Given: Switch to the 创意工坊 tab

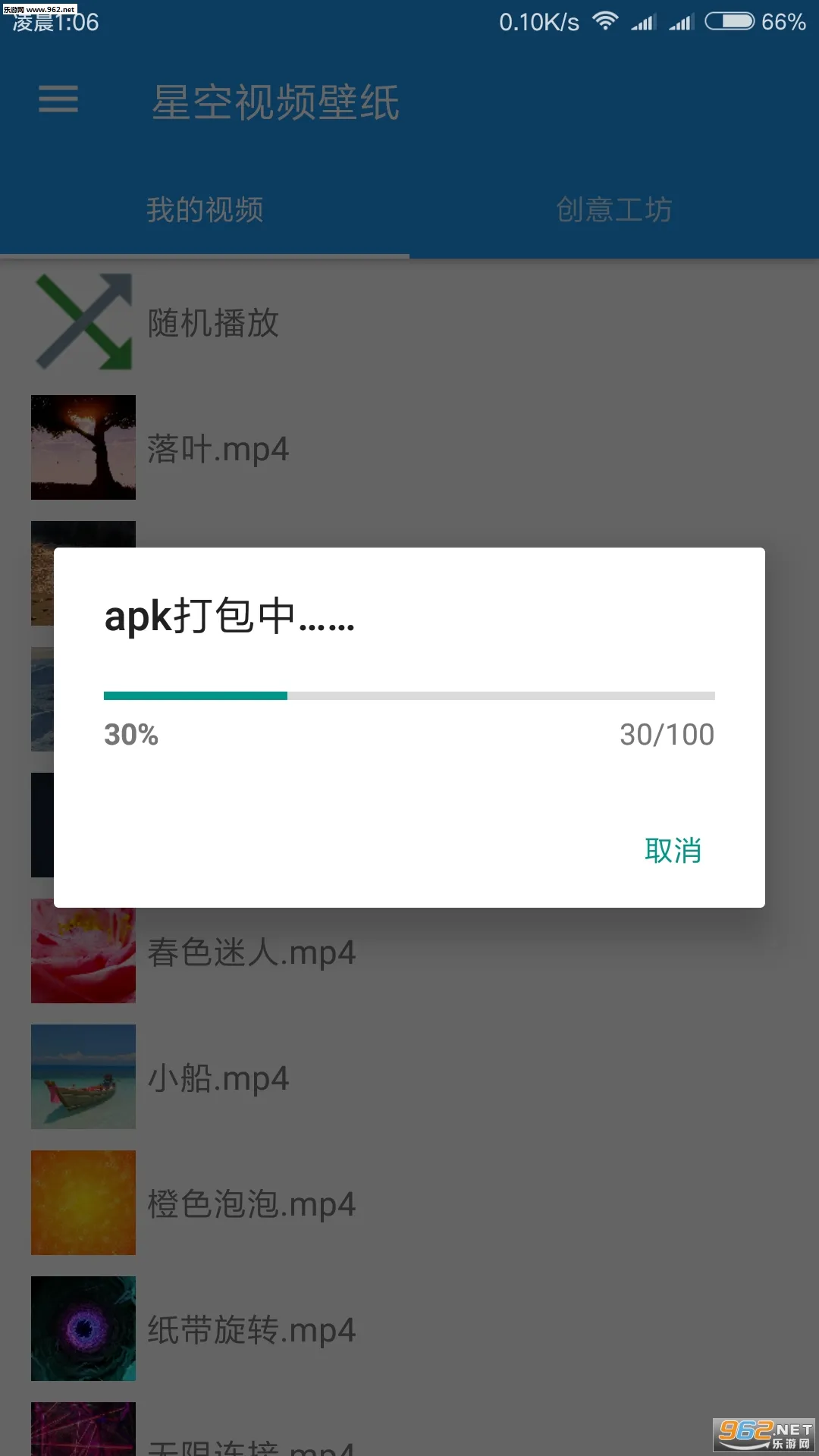Looking at the screenshot, I should tap(614, 210).
